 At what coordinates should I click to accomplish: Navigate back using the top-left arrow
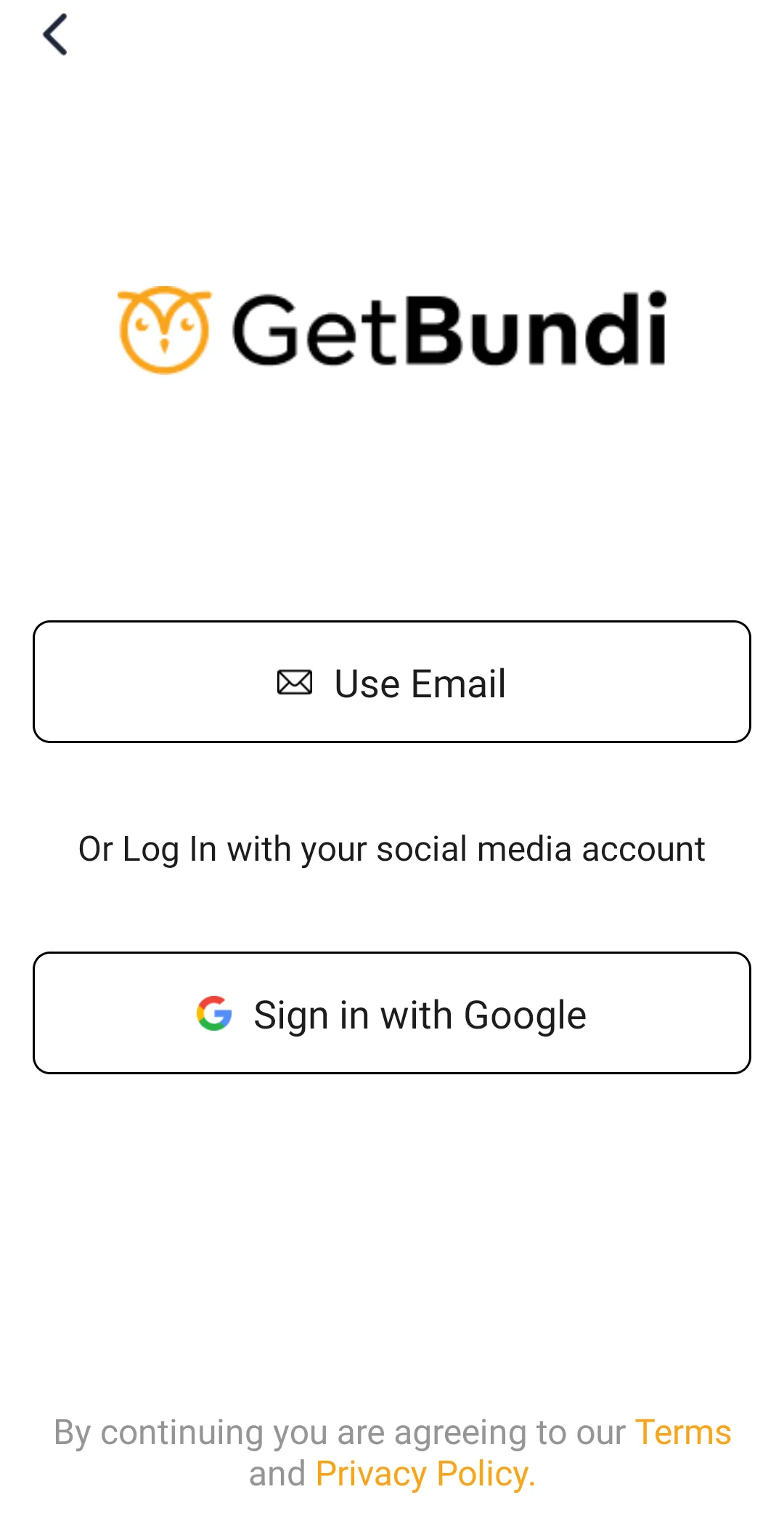click(x=55, y=34)
